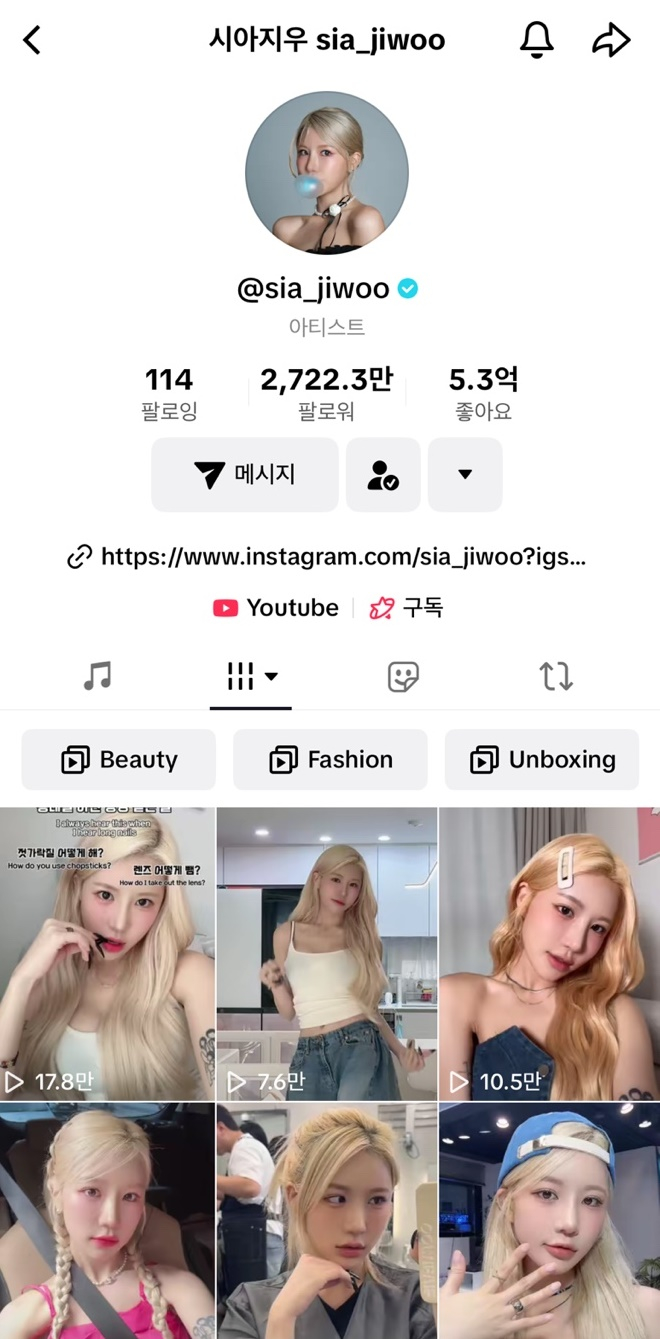The image size is (660, 1339).
Task: Open the notifications bell
Action: tap(537, 40)
